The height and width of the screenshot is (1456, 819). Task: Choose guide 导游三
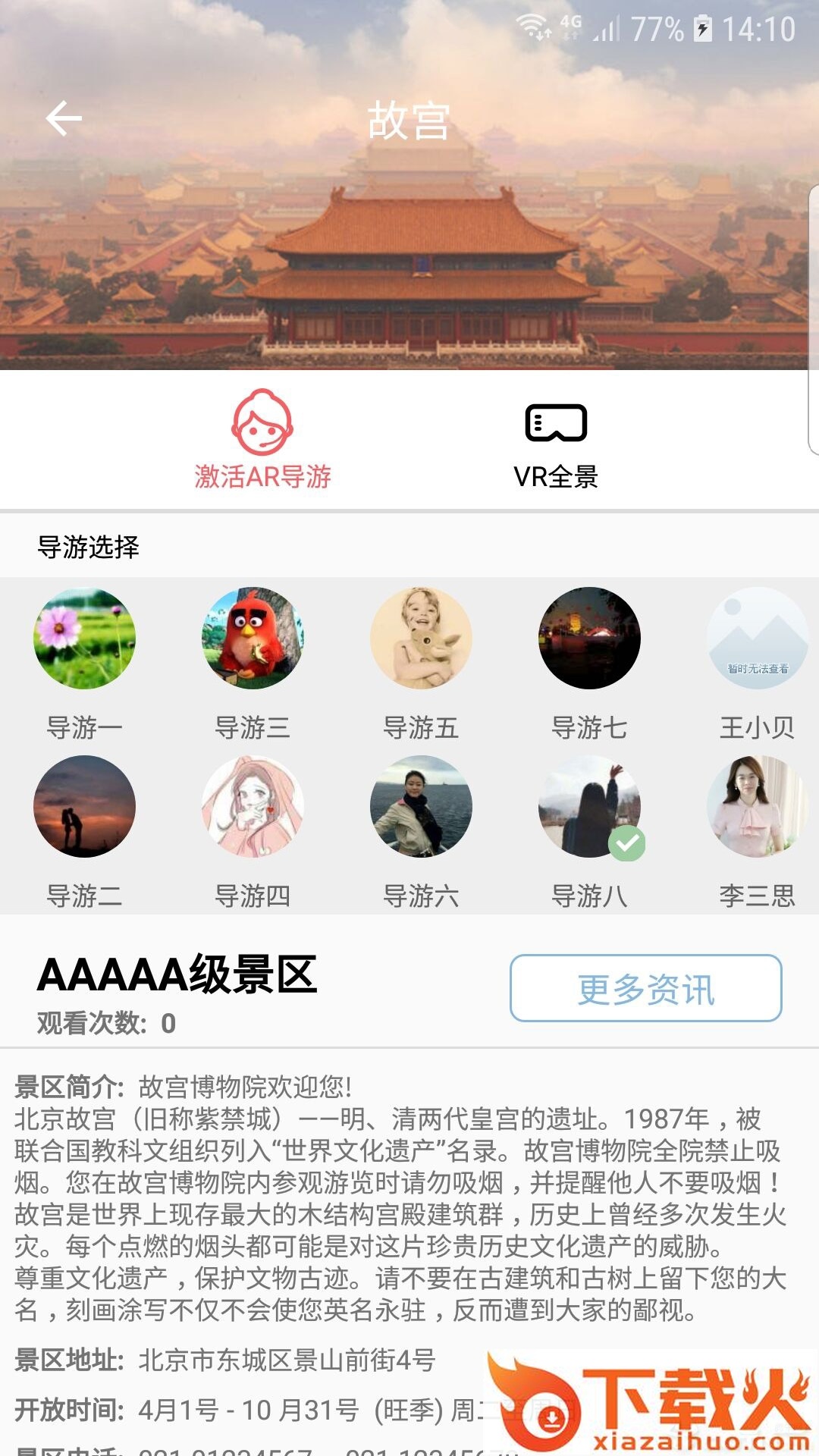point(253,639)
